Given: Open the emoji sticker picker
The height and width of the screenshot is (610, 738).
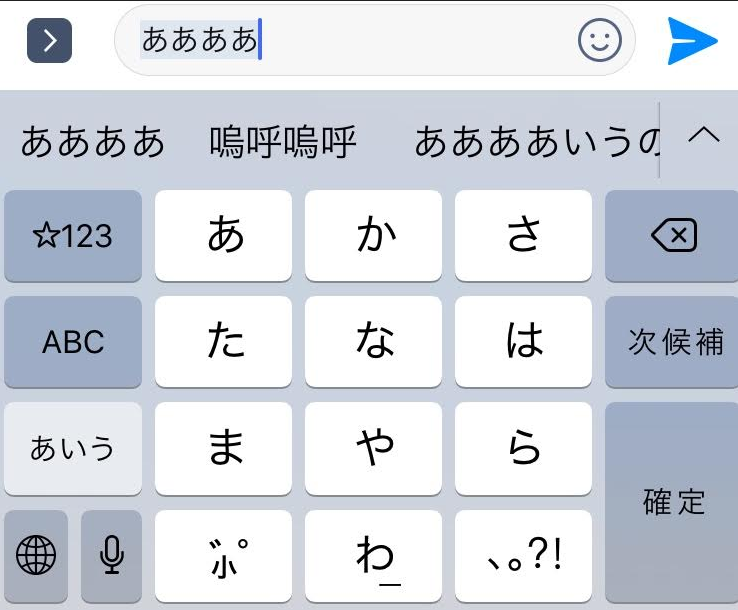Looking at the screenshot, I should pyautogui.click(x=599, y=41).
